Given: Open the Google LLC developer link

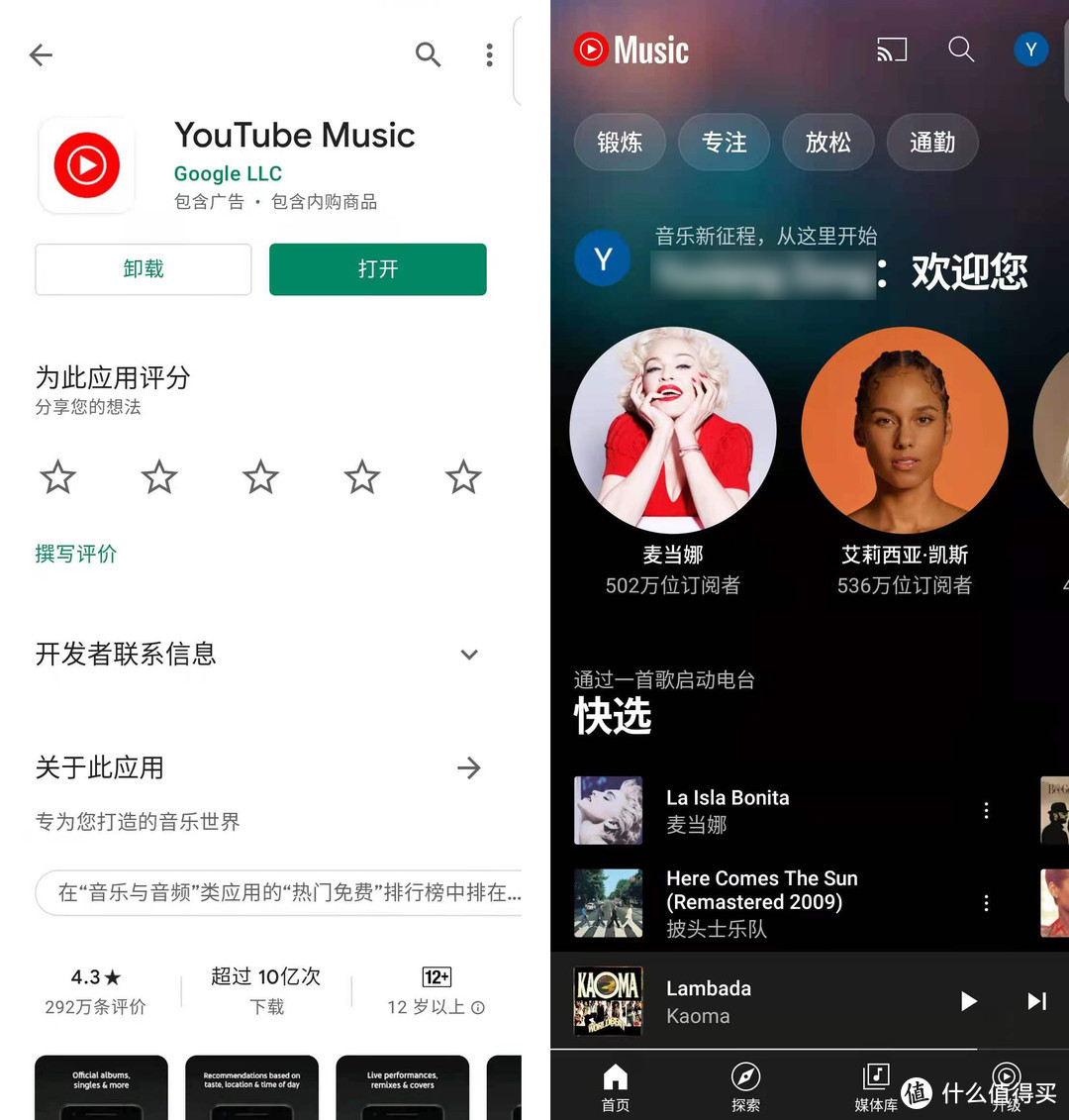Looking at the screenshot, I should [228, 173].
